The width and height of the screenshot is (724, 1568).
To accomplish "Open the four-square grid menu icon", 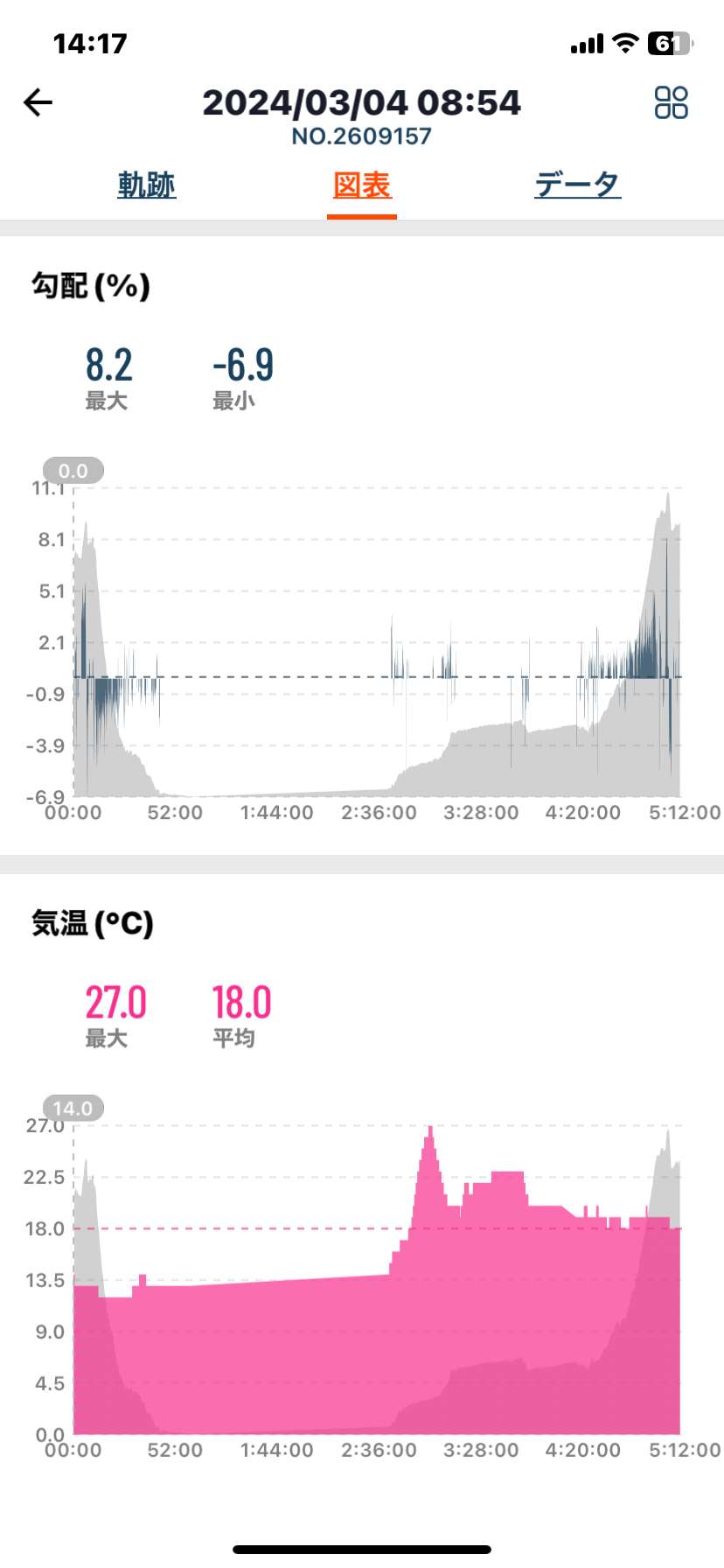I will [671, 102].
